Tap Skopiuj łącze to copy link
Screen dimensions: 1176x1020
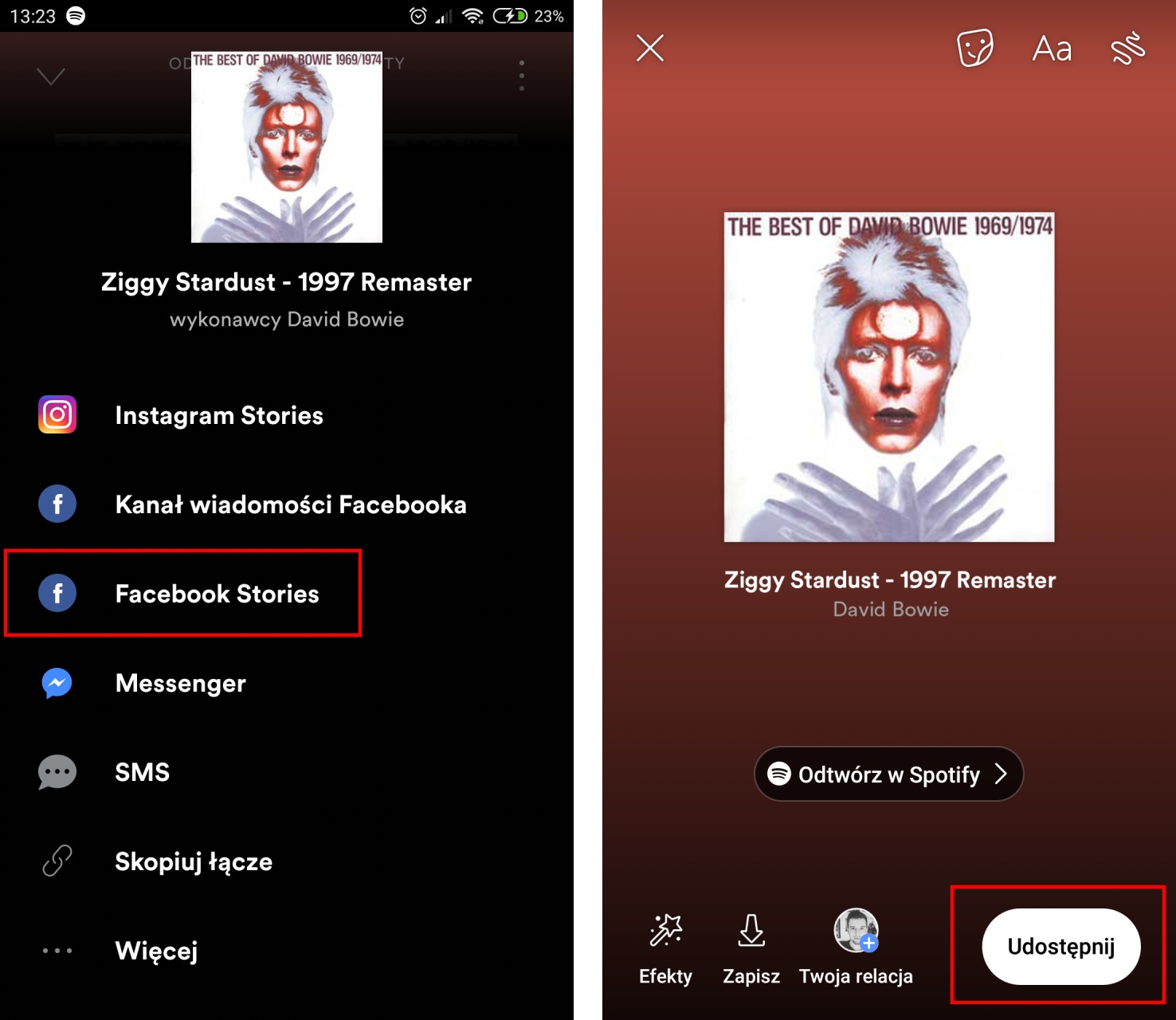click(x=193, y=861)
